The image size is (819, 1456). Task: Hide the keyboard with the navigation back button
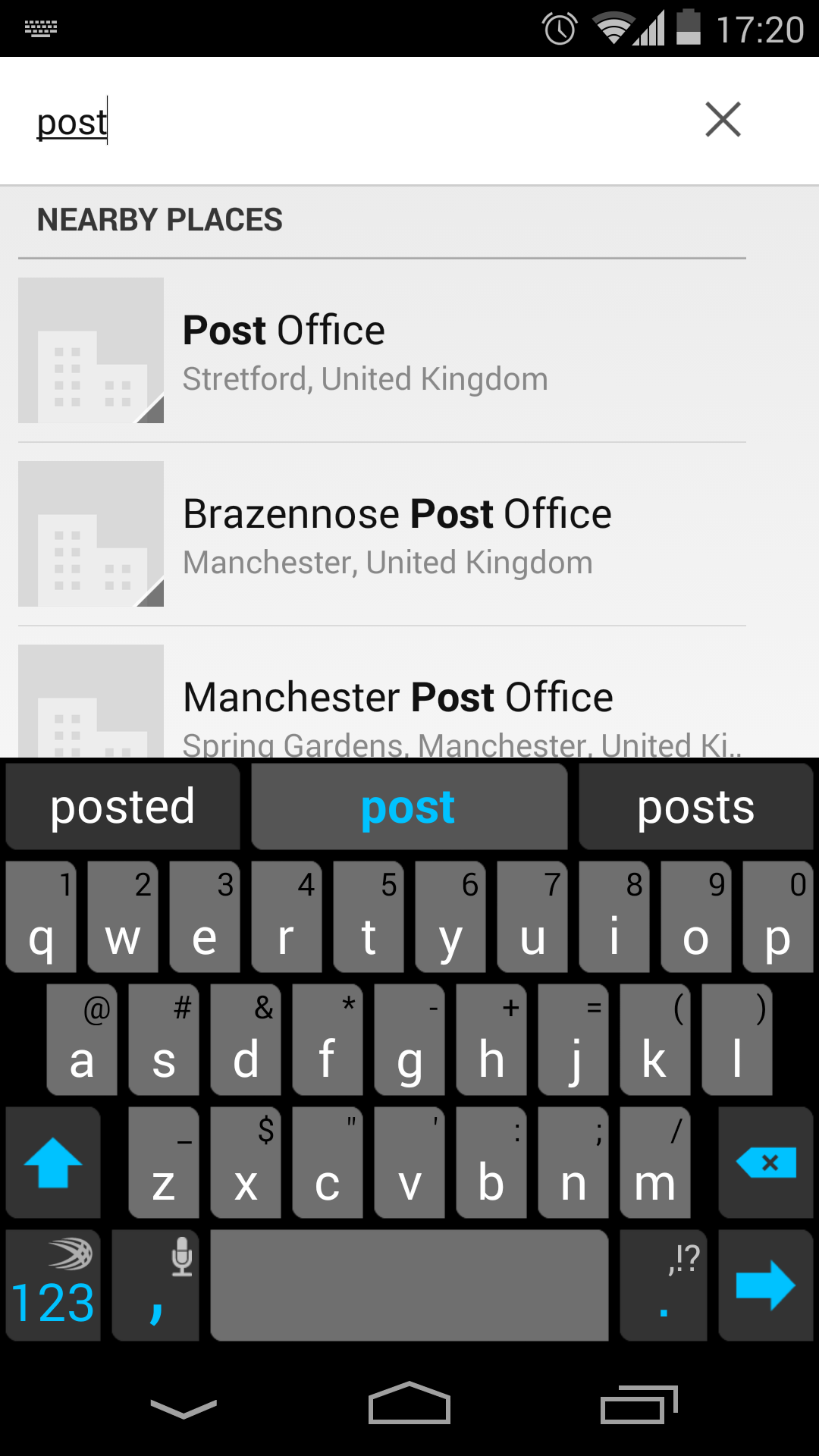184,1407
